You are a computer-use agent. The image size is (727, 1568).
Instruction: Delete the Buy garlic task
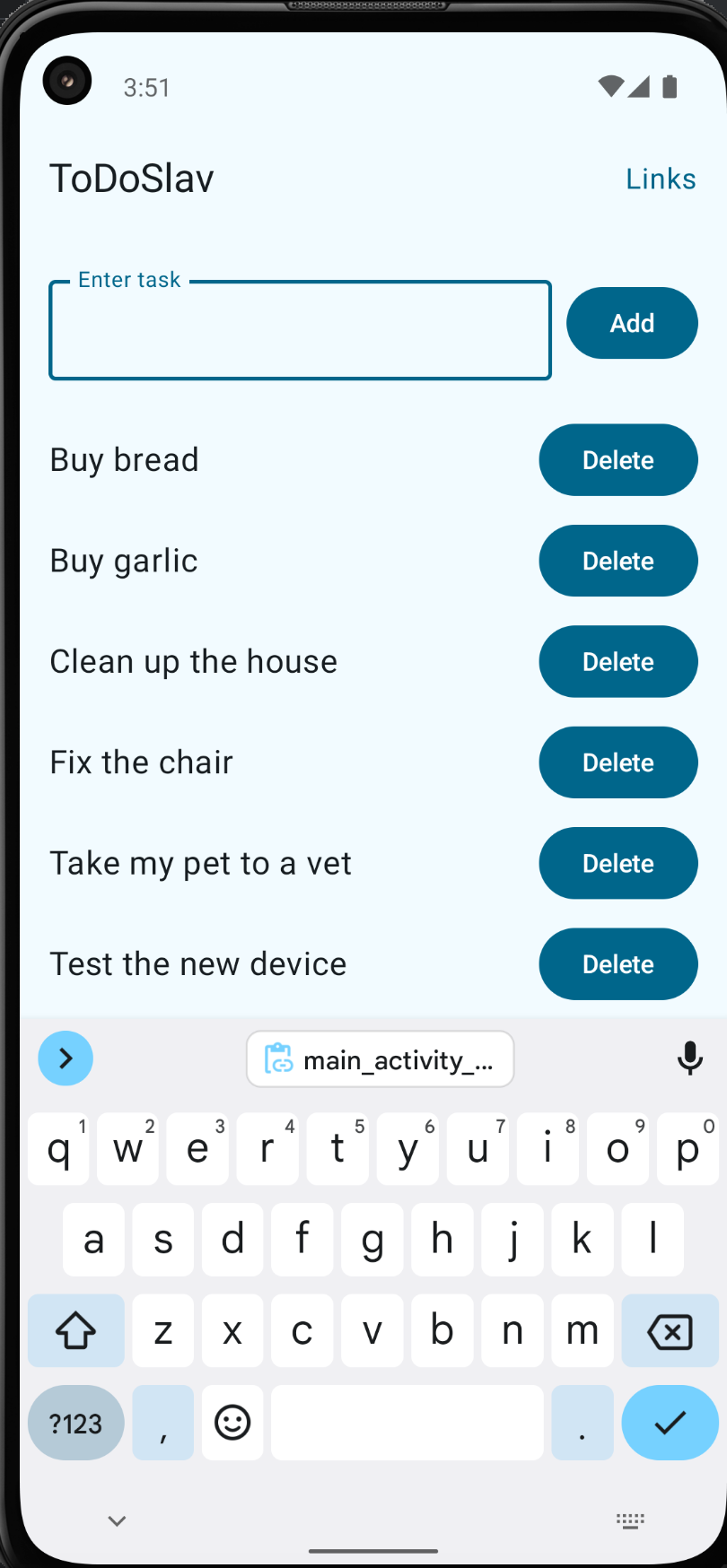[x=618, y=561]
